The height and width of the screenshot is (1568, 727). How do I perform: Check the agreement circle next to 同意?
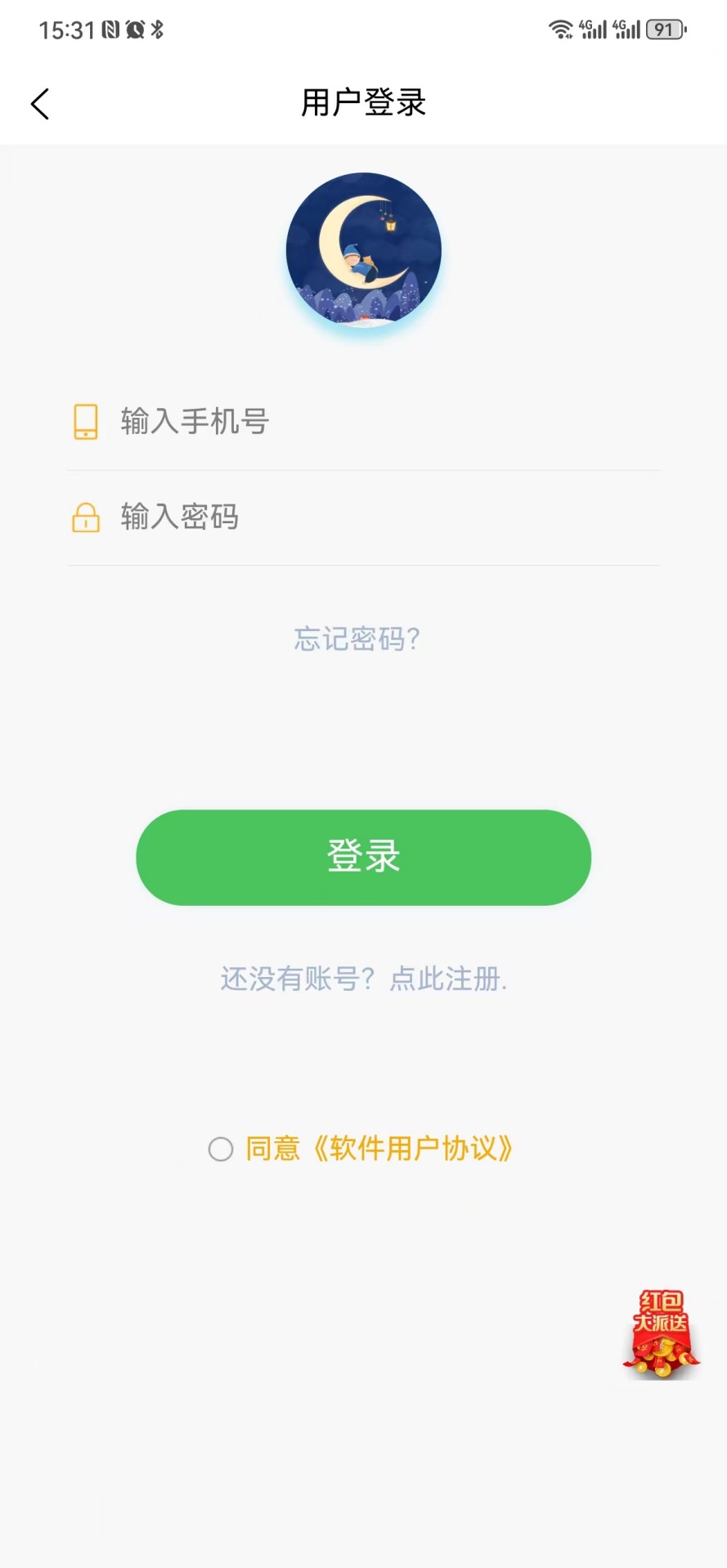(220, 1149)
